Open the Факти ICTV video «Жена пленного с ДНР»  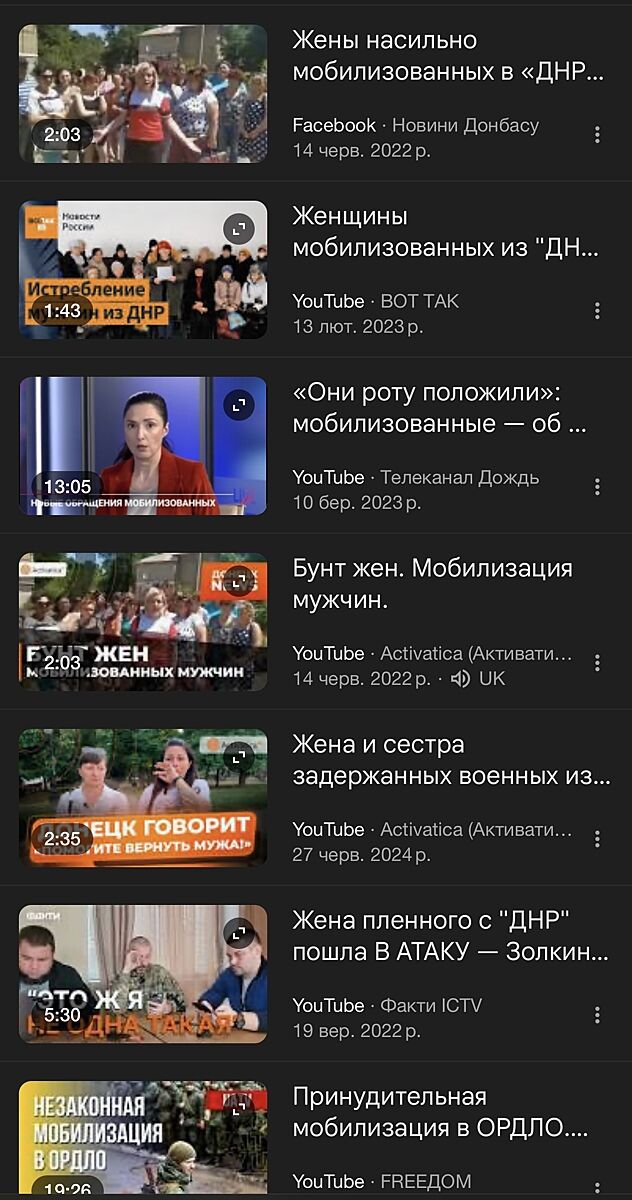448,936
